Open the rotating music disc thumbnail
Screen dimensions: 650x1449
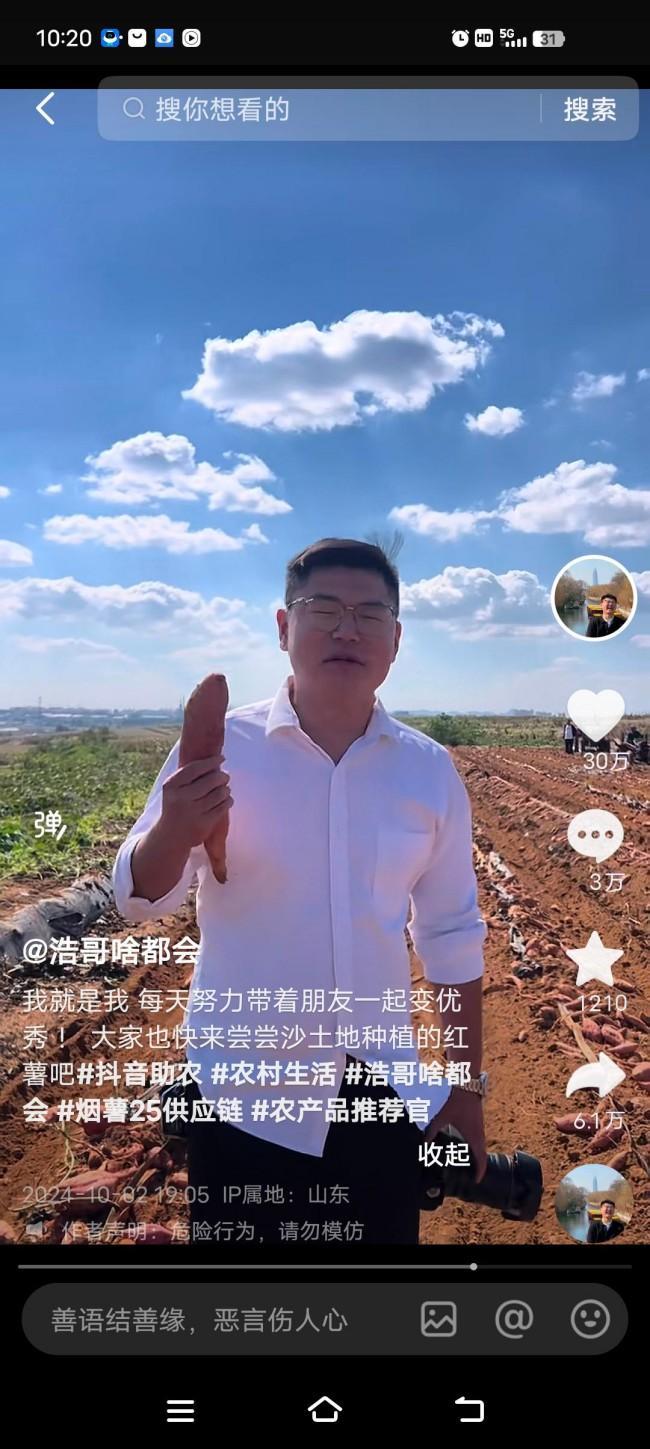pyautogui.click(x=593, y=1203)
